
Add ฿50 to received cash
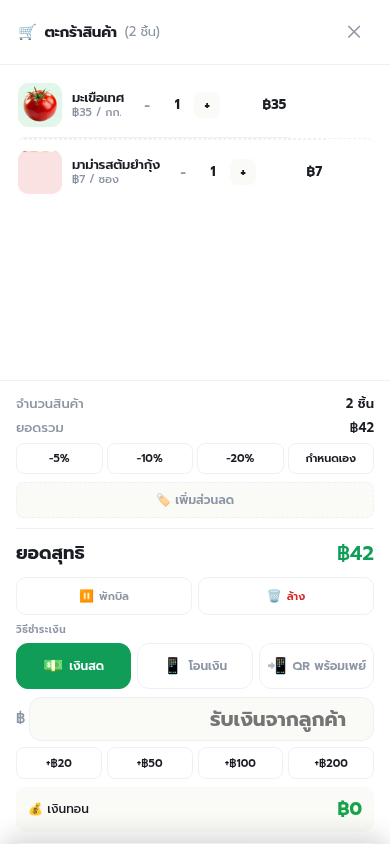tap(150, 763)
